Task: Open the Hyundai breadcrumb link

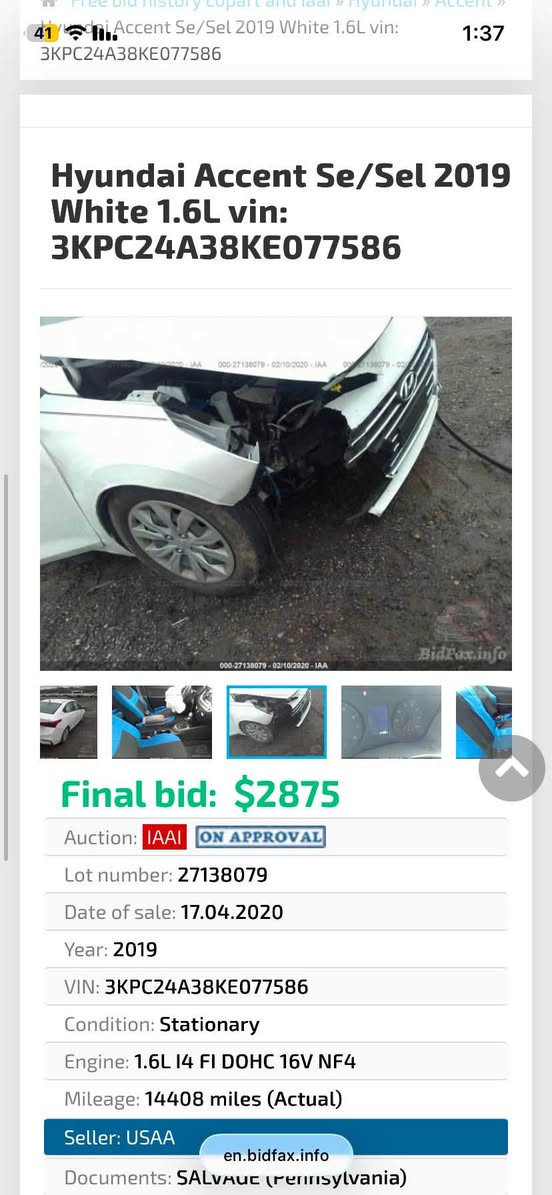Action: coord(383,4)
